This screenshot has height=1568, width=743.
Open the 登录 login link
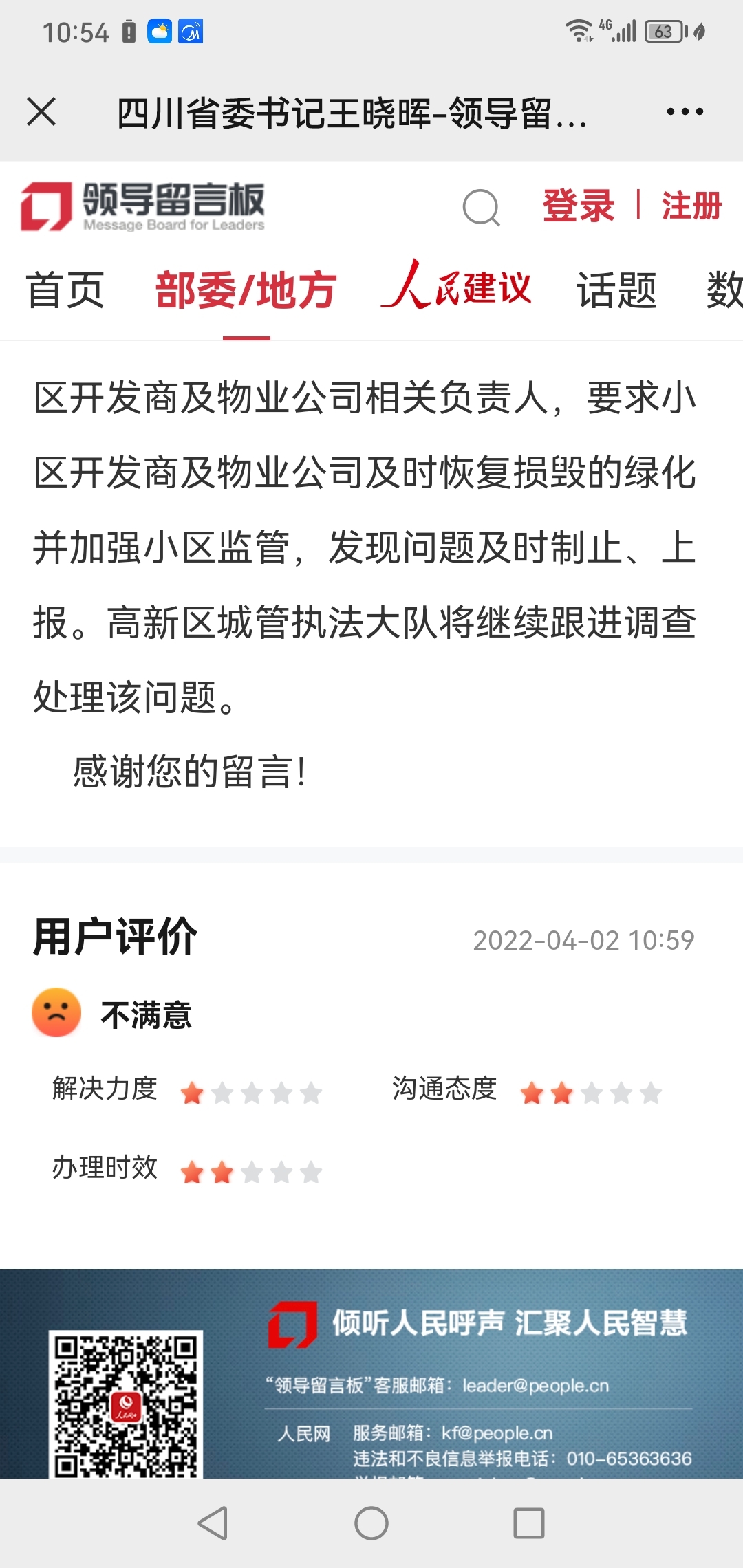pyautogui.click(x=578, y=206)
